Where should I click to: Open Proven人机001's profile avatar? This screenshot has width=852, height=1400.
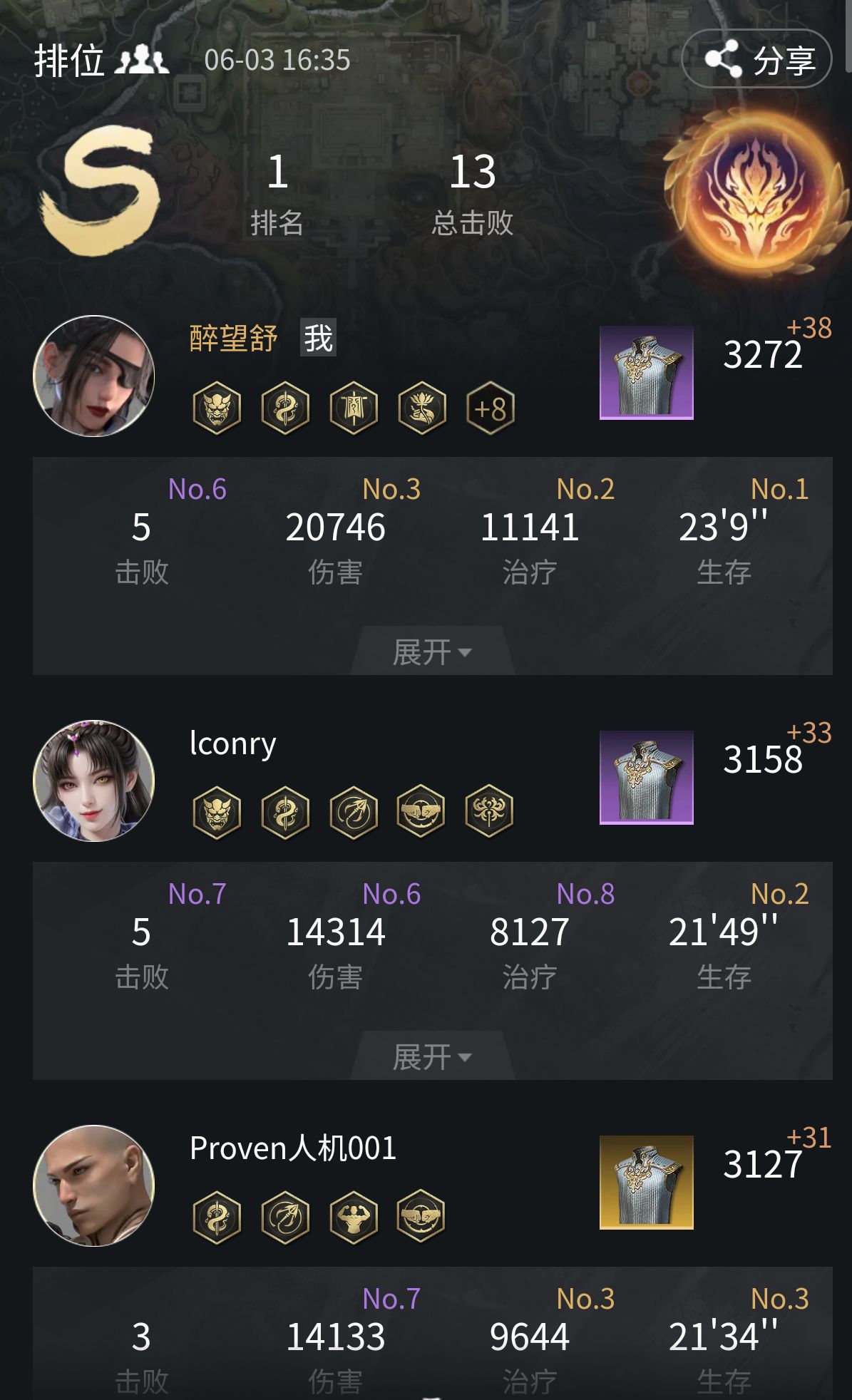pos(94,1185)
